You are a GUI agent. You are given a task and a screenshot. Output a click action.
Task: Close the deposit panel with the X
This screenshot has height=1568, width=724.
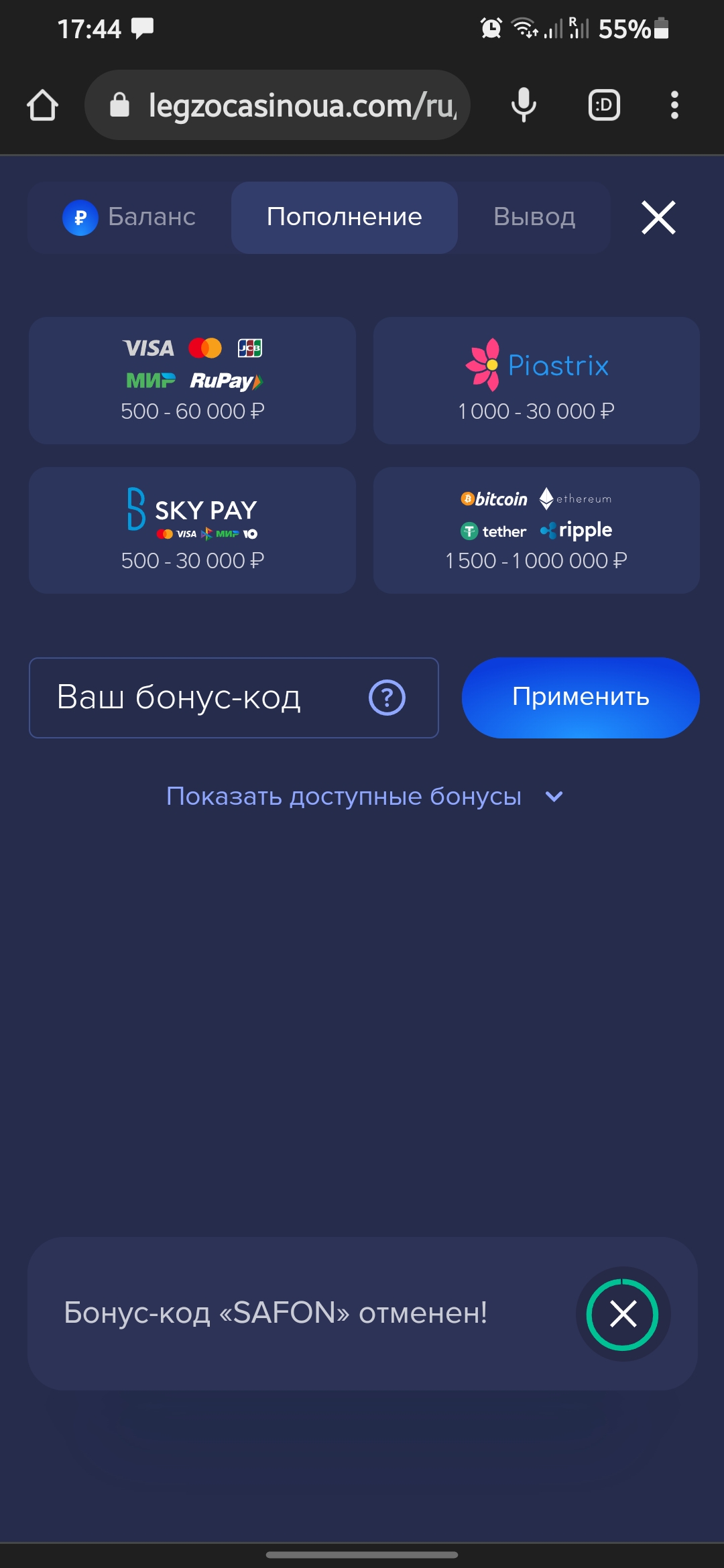pyautogui.click(x=658, y=218)
